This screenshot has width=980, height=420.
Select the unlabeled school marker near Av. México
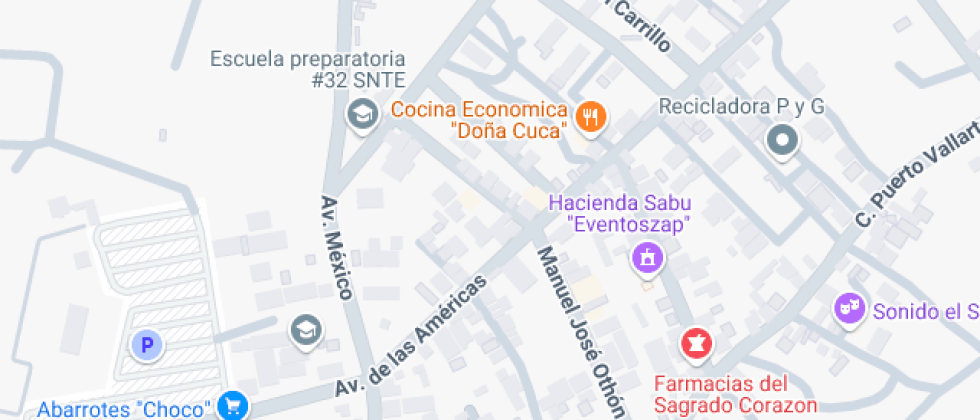coord(306,329)
